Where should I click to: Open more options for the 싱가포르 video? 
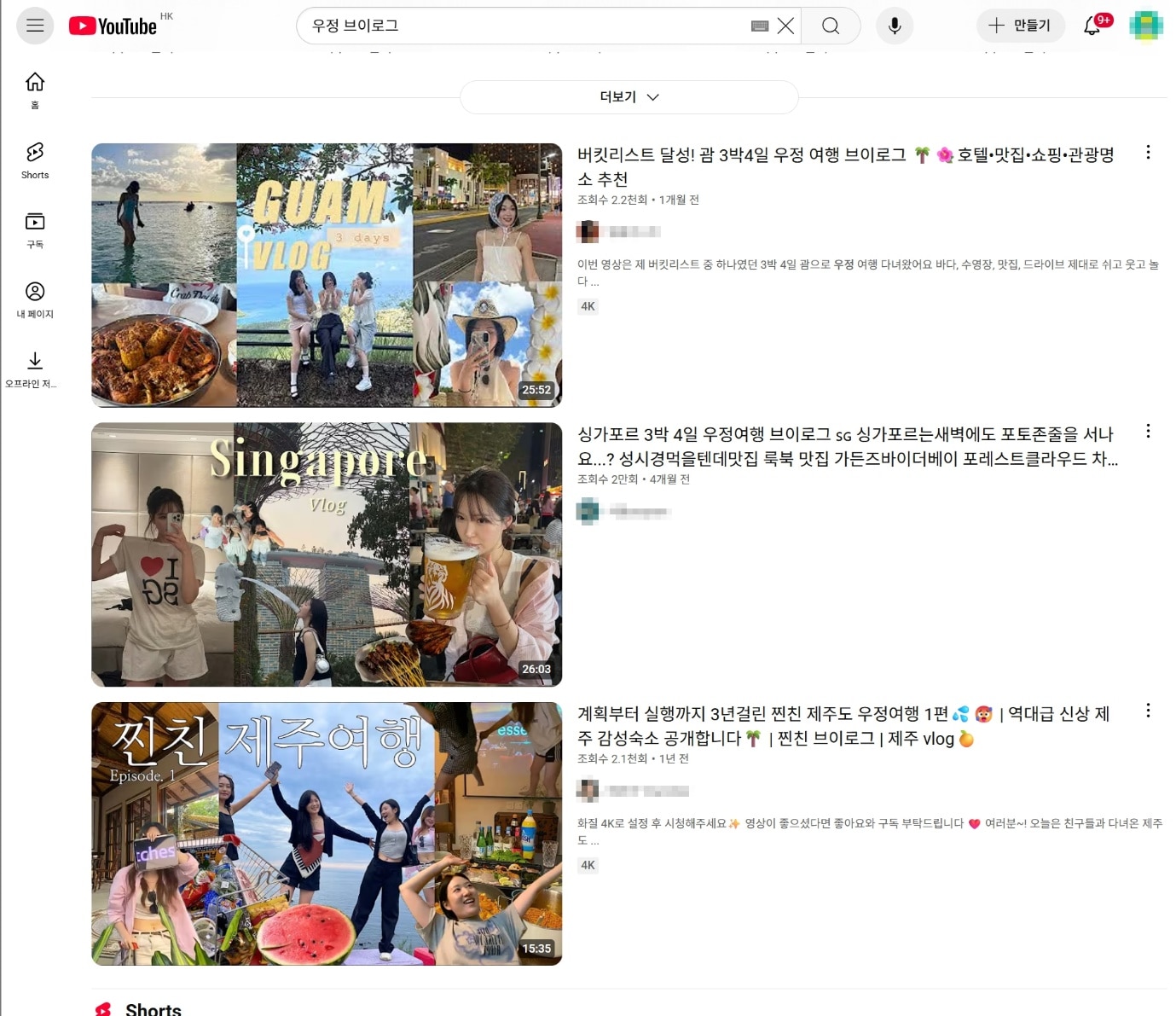1148,431
